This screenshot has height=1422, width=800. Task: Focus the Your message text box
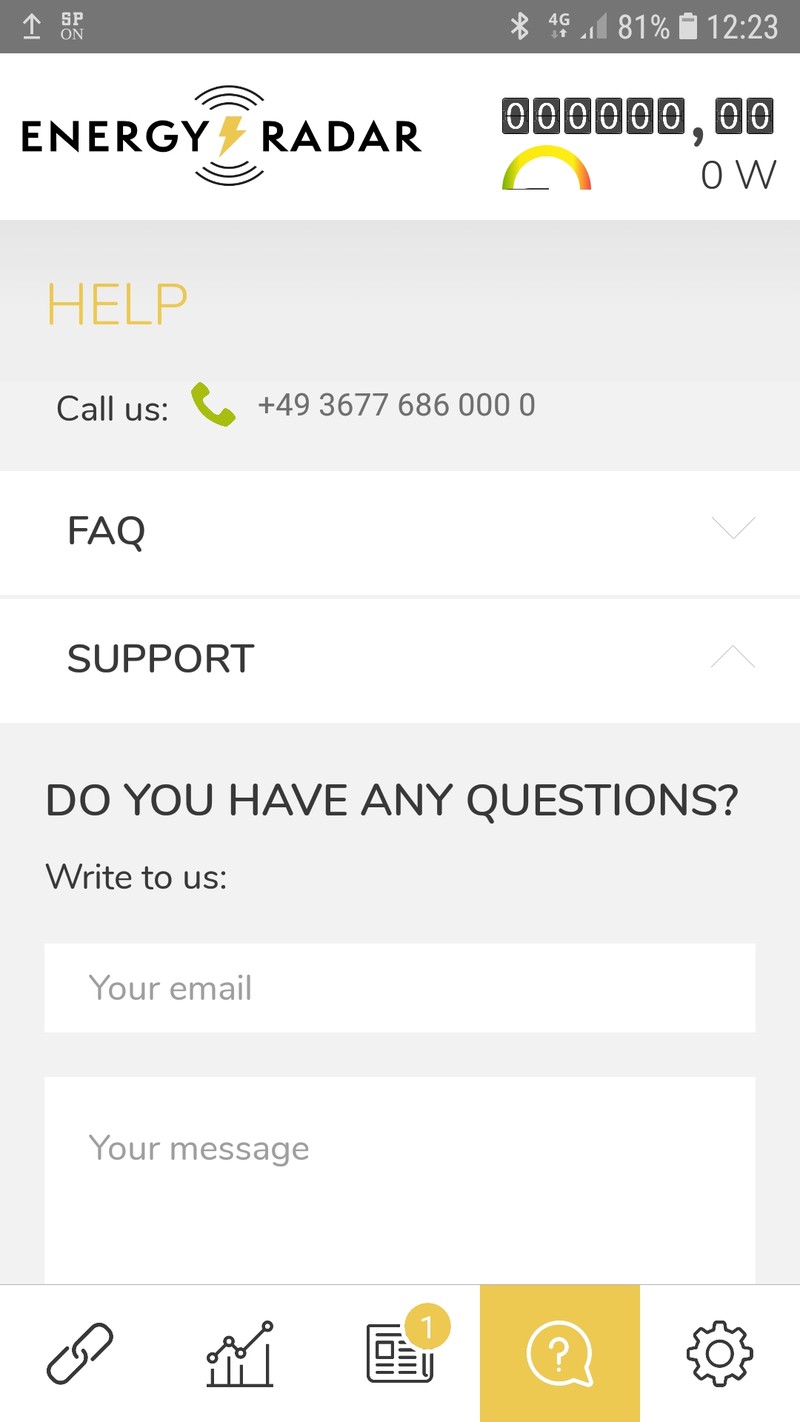tap(400, 1181)
